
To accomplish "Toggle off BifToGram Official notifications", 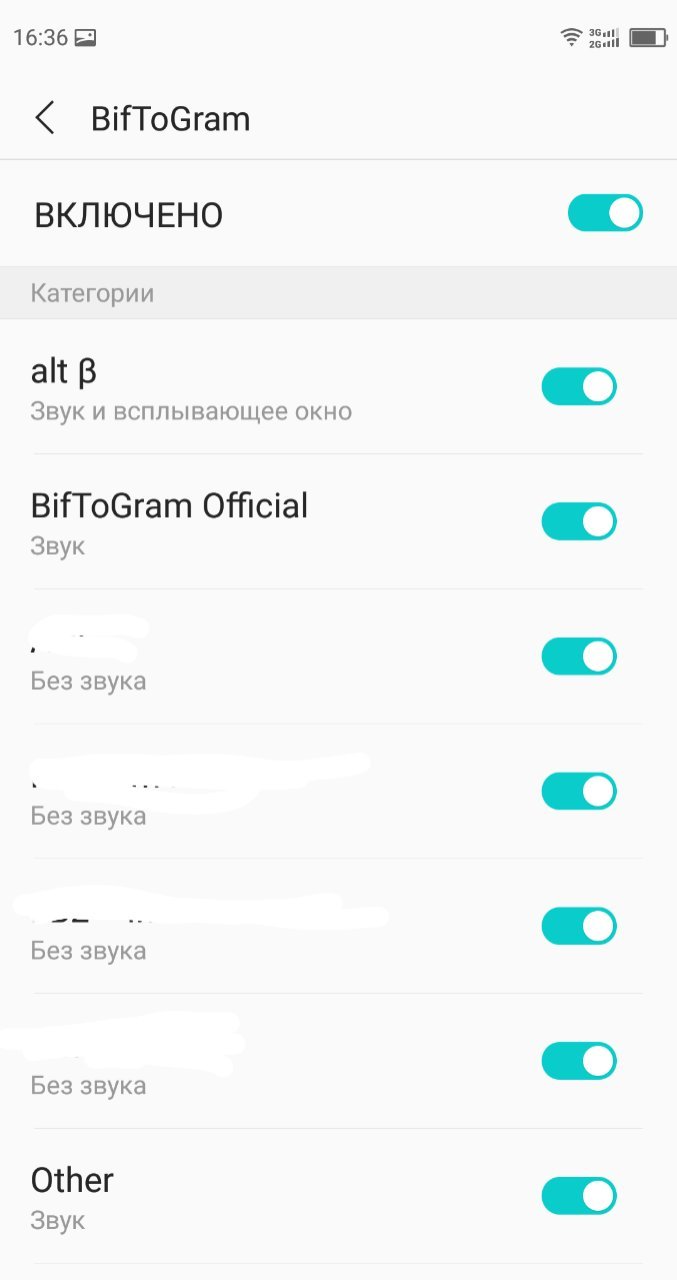I will (579, 521).
